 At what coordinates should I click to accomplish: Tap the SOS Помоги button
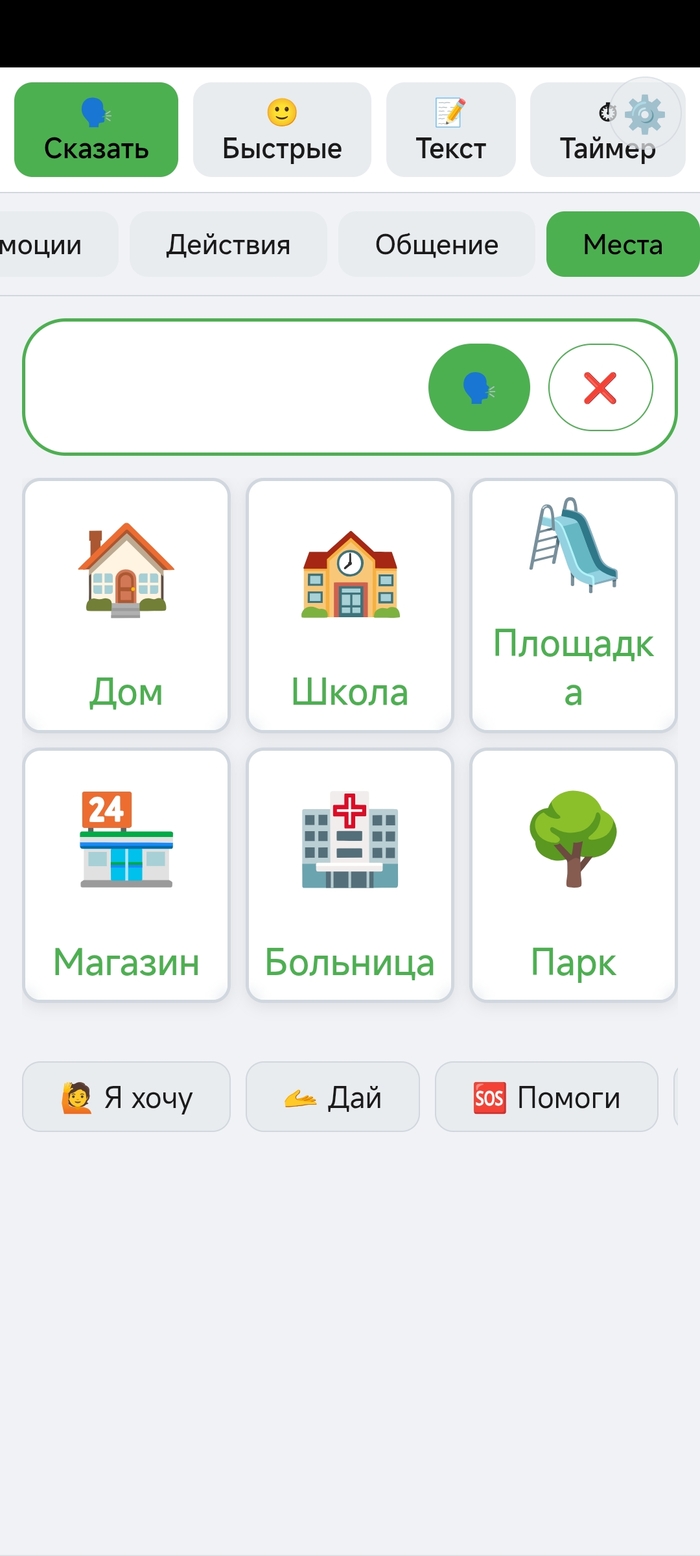(547, 1097)
